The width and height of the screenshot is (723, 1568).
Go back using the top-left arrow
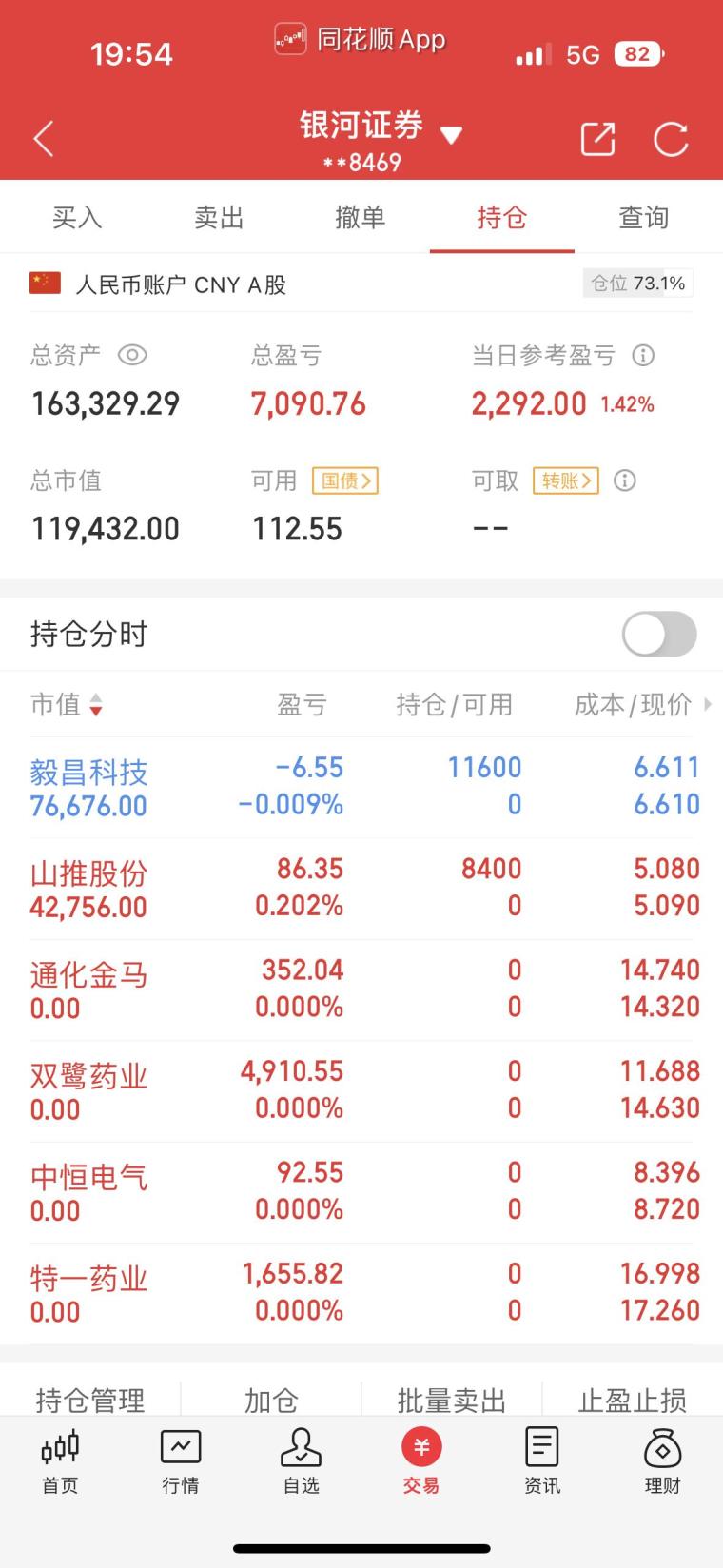click(x=44, y=139)
